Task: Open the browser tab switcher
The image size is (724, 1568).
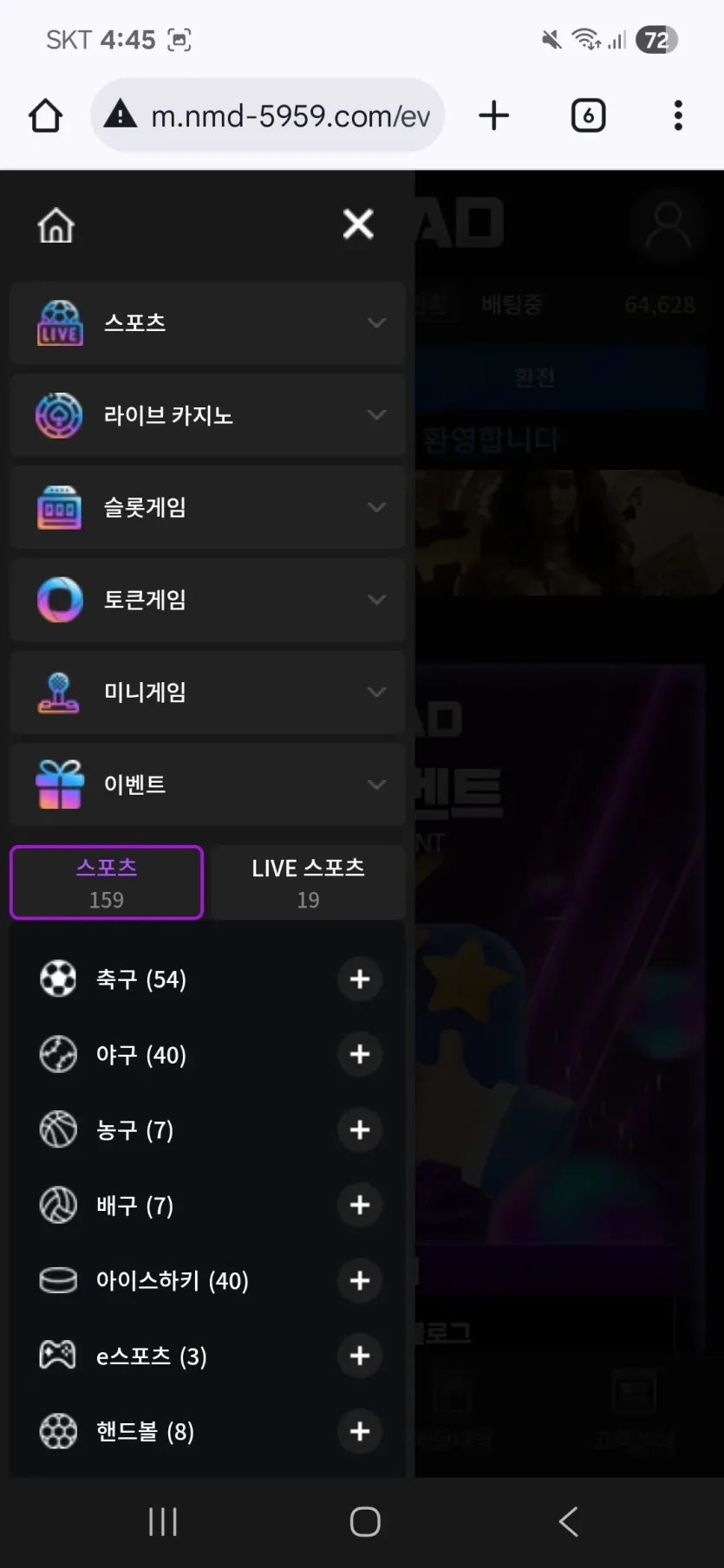Action: pyautogui.click(x=589, y=115)
